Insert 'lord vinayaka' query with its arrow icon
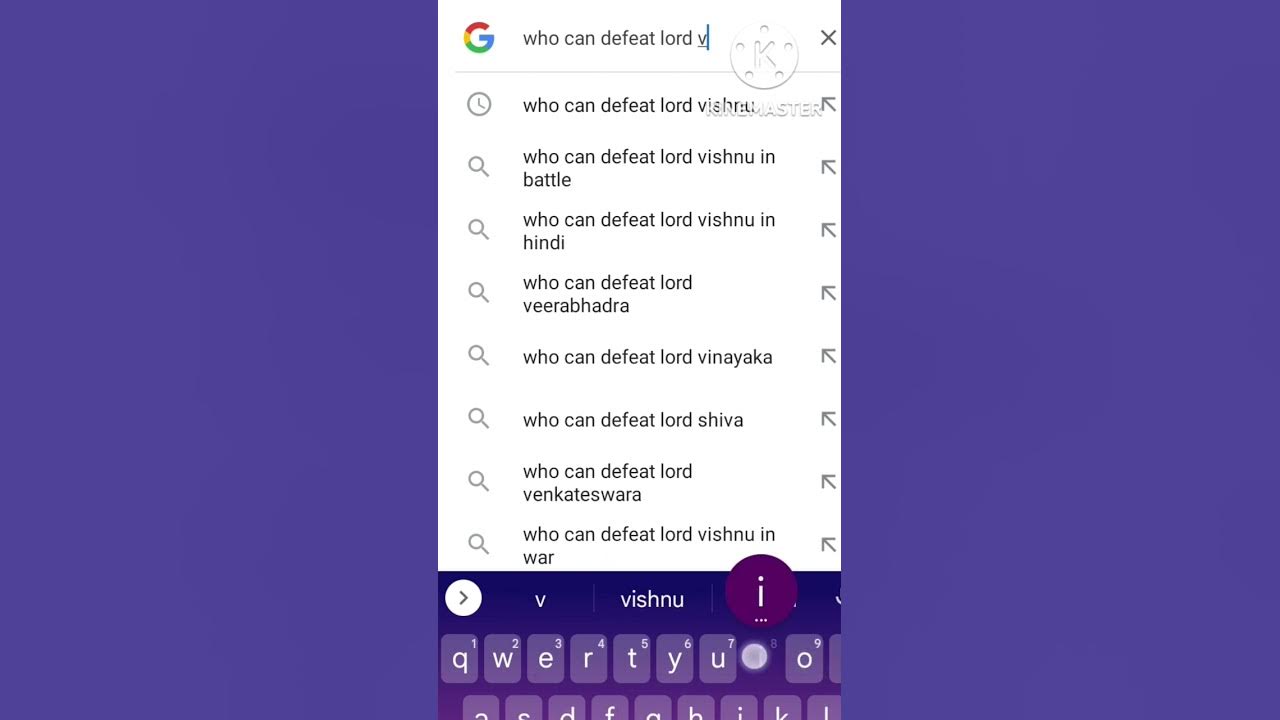Image resolution: width=1280 pixels, height=720 pixels. [828, 356]
